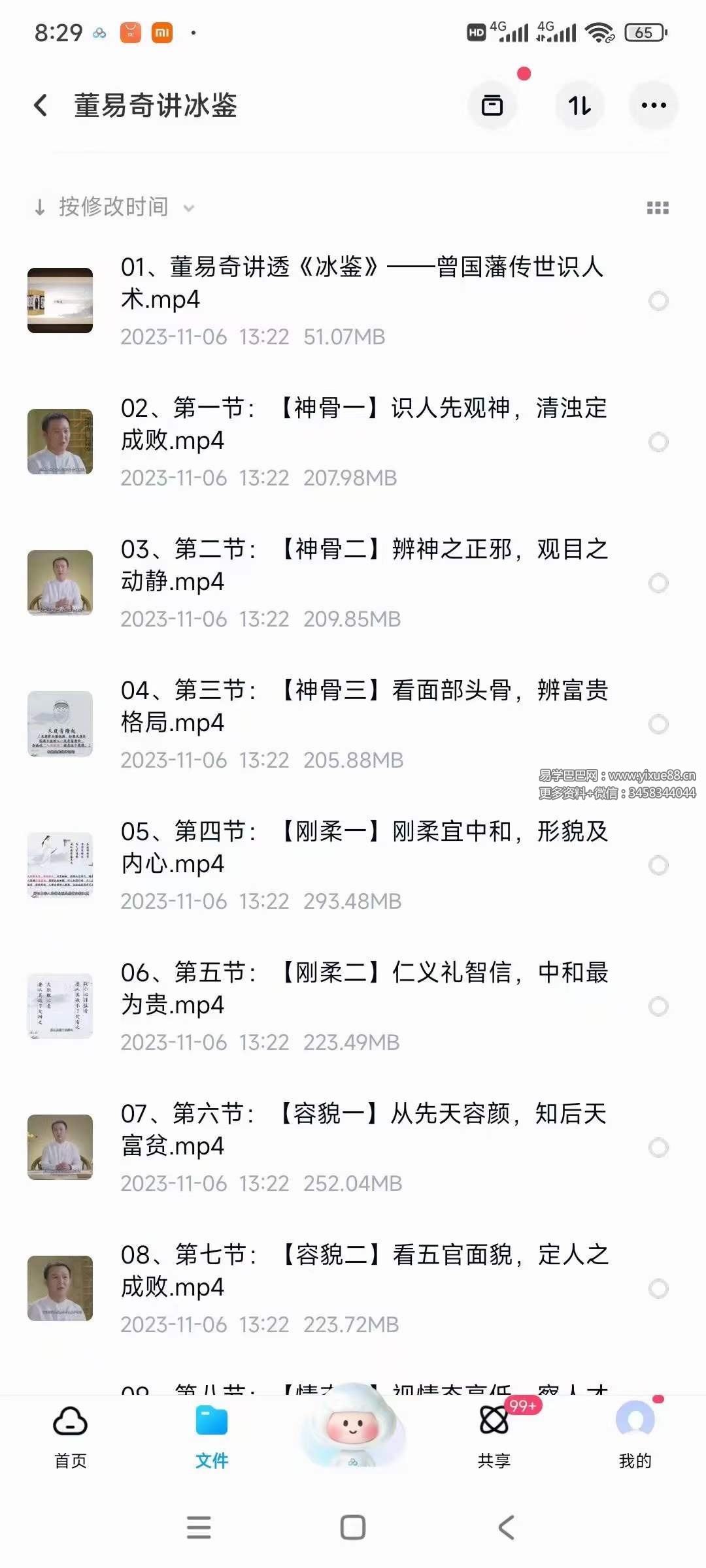Open video 08、第七节 容貌二
706x1568 pixels.
click(x=363, y=1271)
